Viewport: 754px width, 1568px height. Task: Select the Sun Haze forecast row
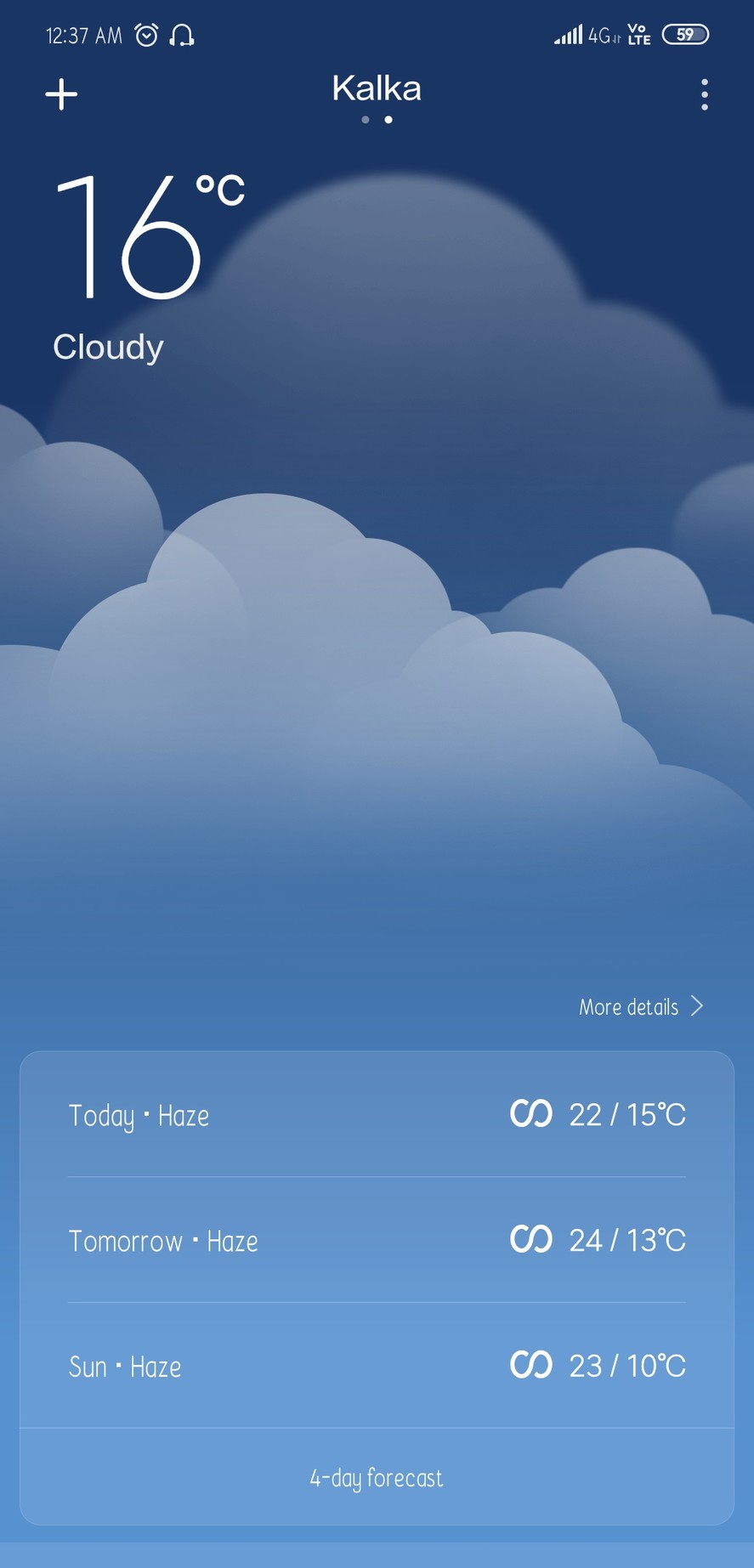(x=377, y=1366)
